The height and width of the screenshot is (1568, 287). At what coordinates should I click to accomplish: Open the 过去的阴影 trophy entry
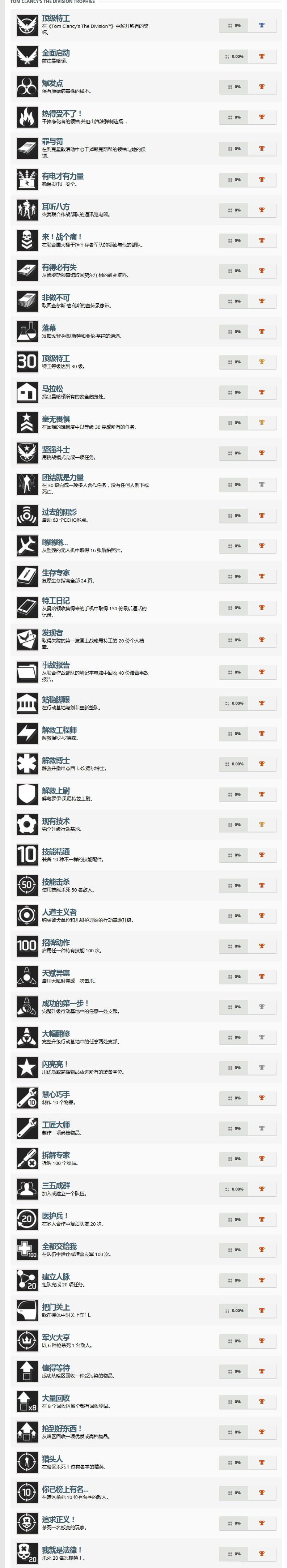pos(59,512)
